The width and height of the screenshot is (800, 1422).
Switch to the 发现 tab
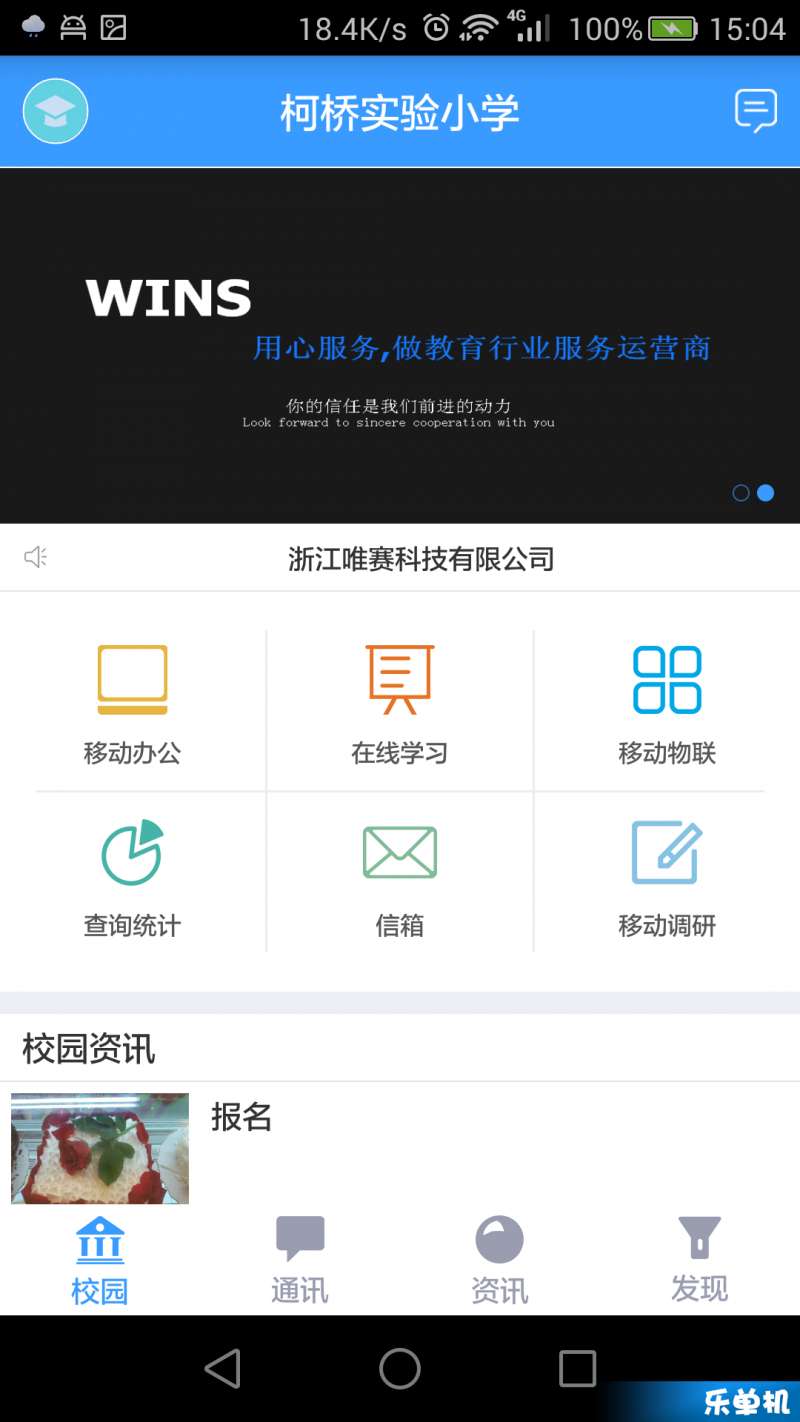699,1261
